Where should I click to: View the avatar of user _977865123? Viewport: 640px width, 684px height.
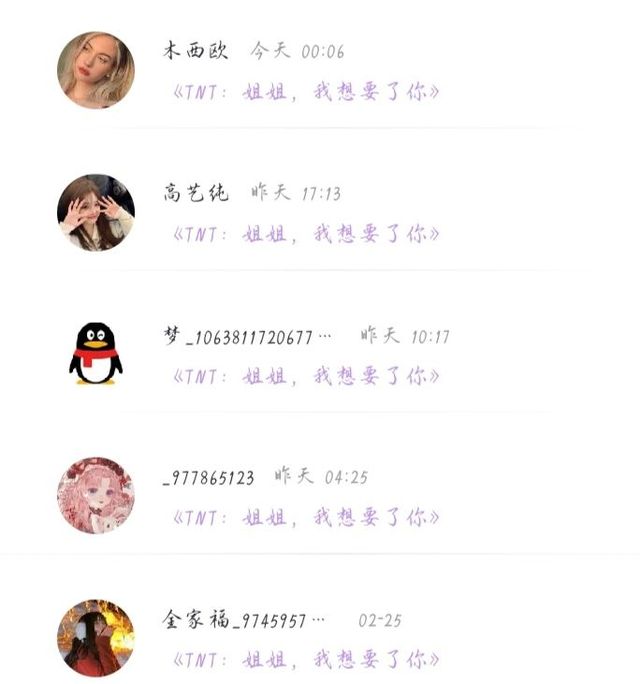tap(95, 495)
